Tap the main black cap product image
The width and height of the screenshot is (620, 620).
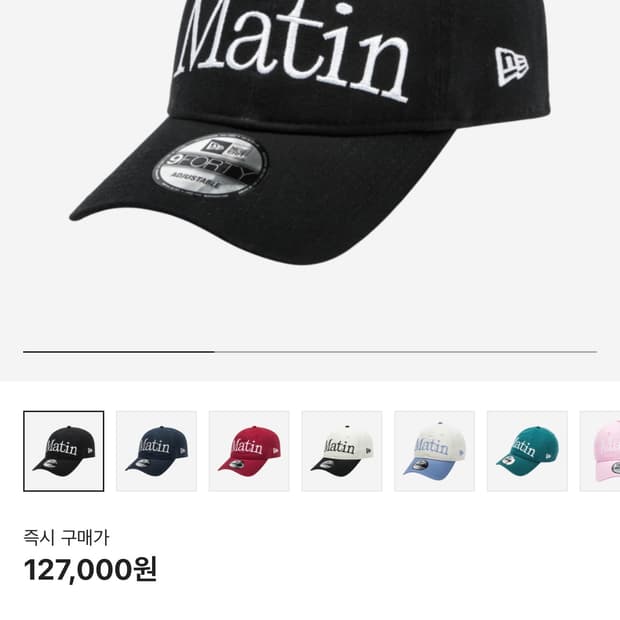310,132
